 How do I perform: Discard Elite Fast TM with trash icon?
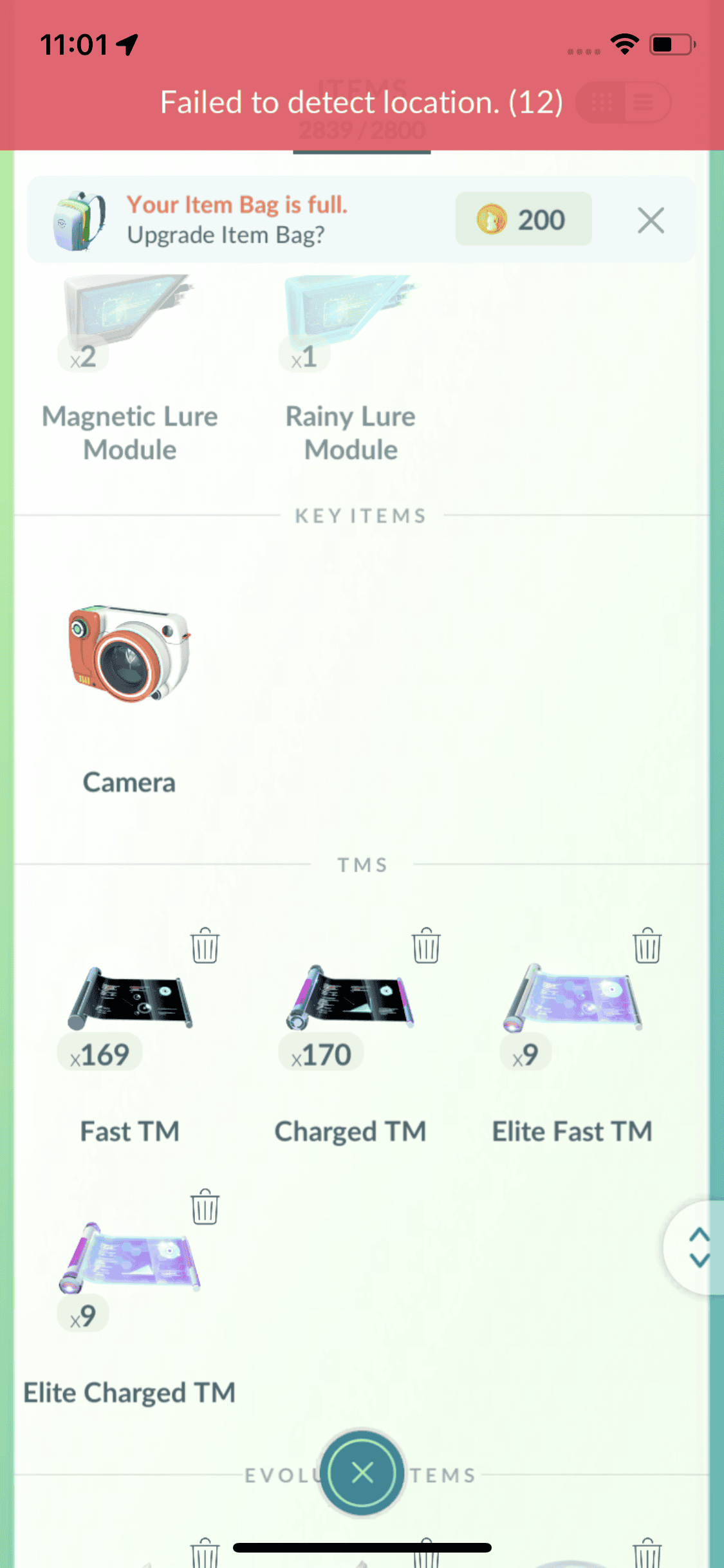[x=647, y=946]
